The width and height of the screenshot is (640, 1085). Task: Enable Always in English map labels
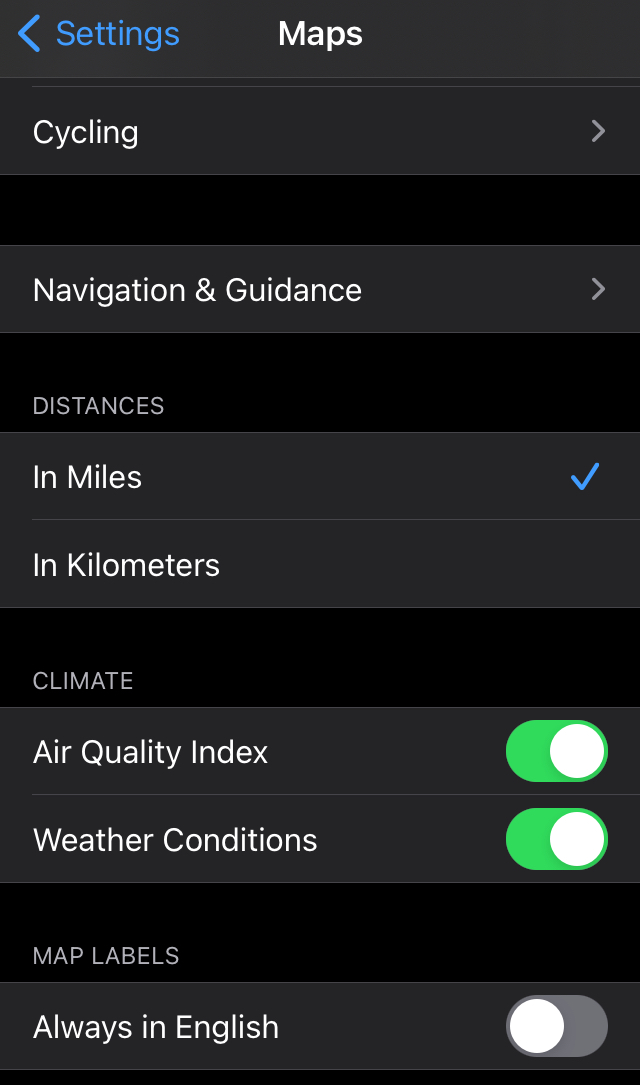[556, 1027]
